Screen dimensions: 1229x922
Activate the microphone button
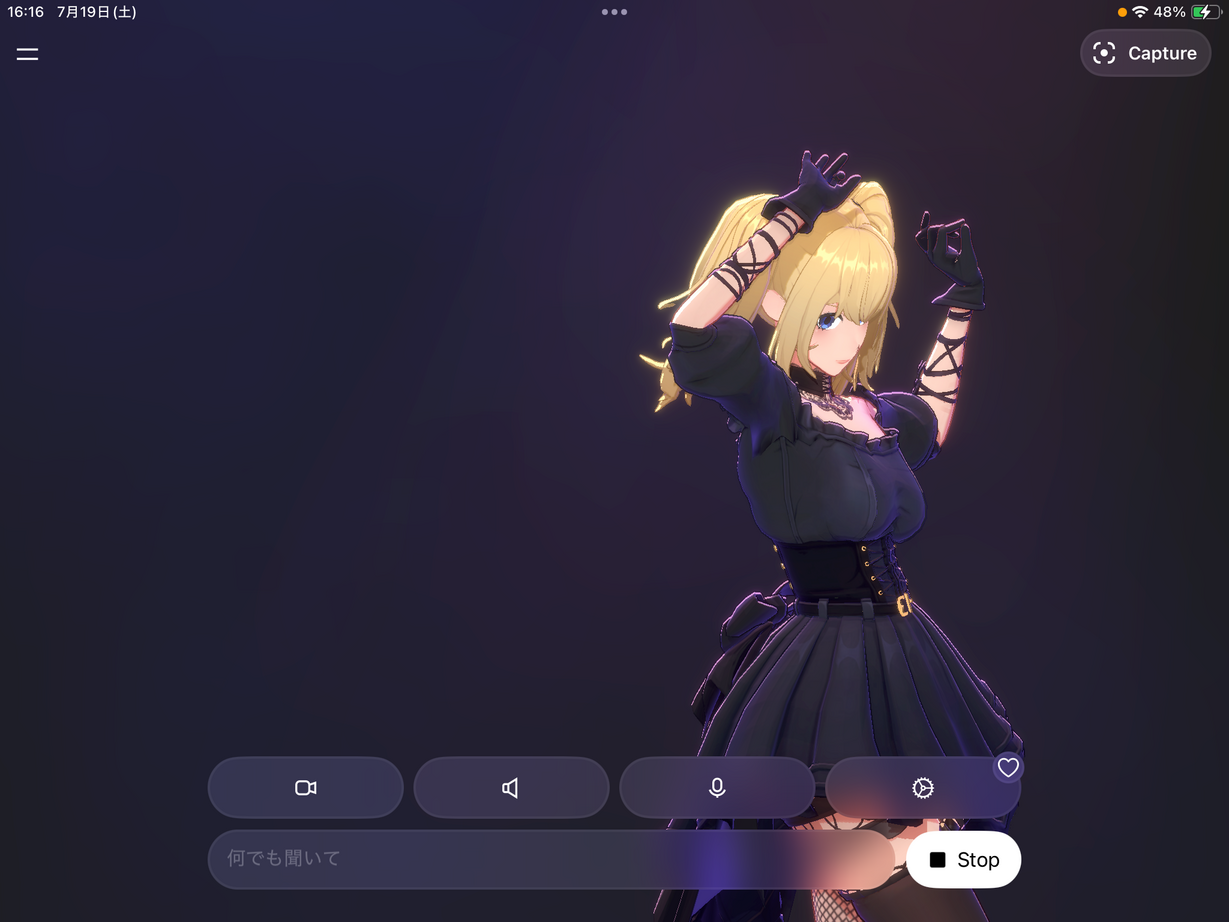pos(717,788)
